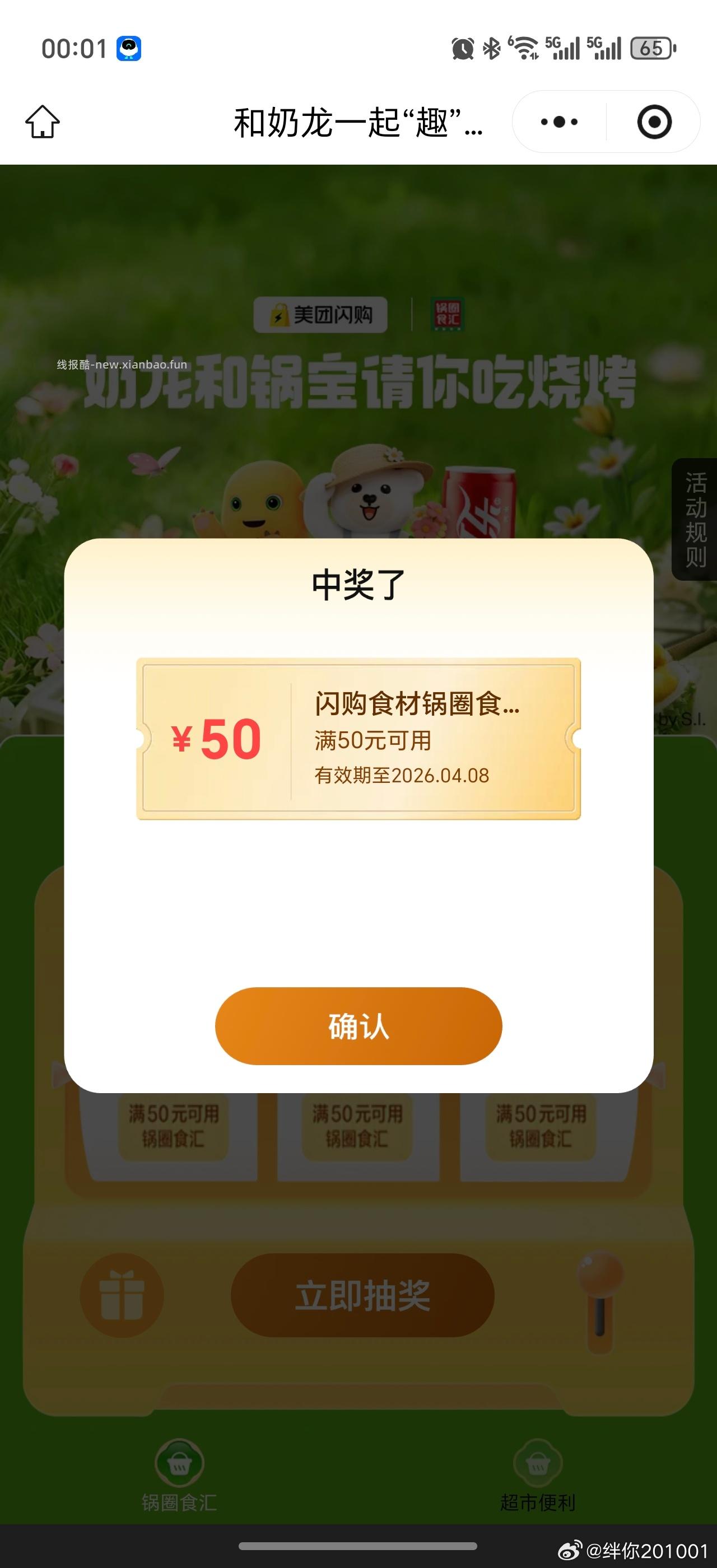Tap the ¥50 coupon ticket in the dialog
The width and height of the screenshot is (717, 1568).
pyautogui.click(x=358, y=745)
